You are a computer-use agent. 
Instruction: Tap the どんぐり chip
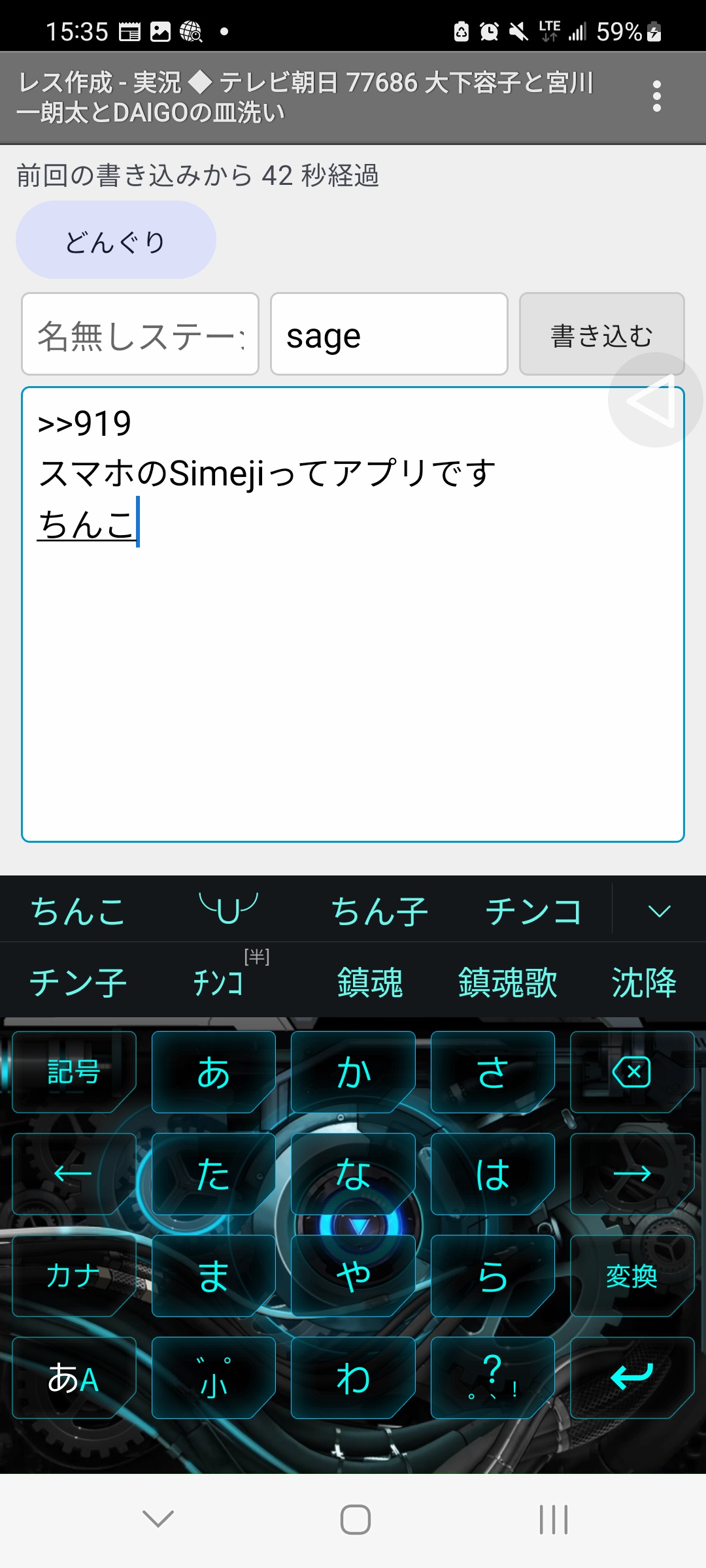click(x=116, y=240)
